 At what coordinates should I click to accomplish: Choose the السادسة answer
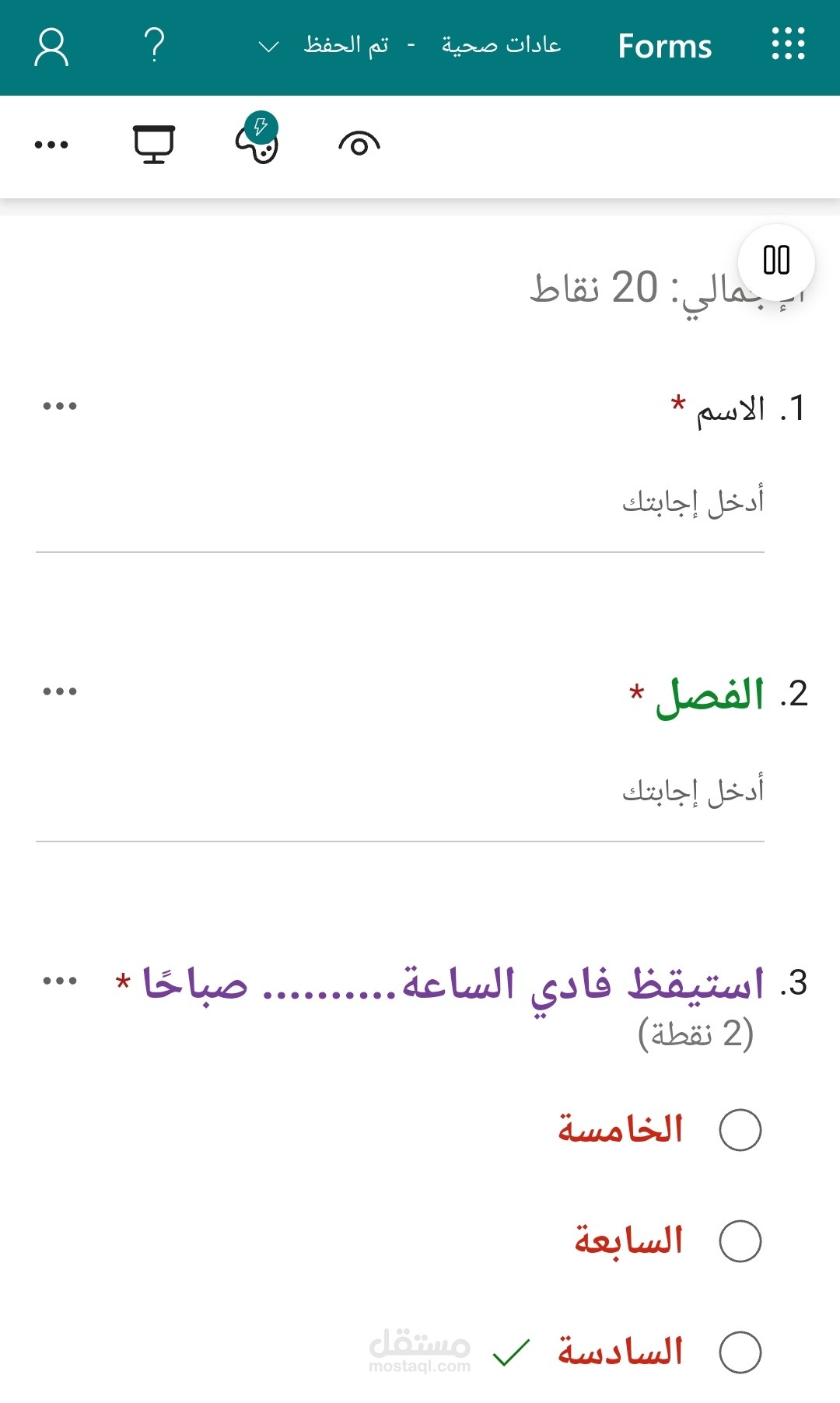click(740, 1352)
